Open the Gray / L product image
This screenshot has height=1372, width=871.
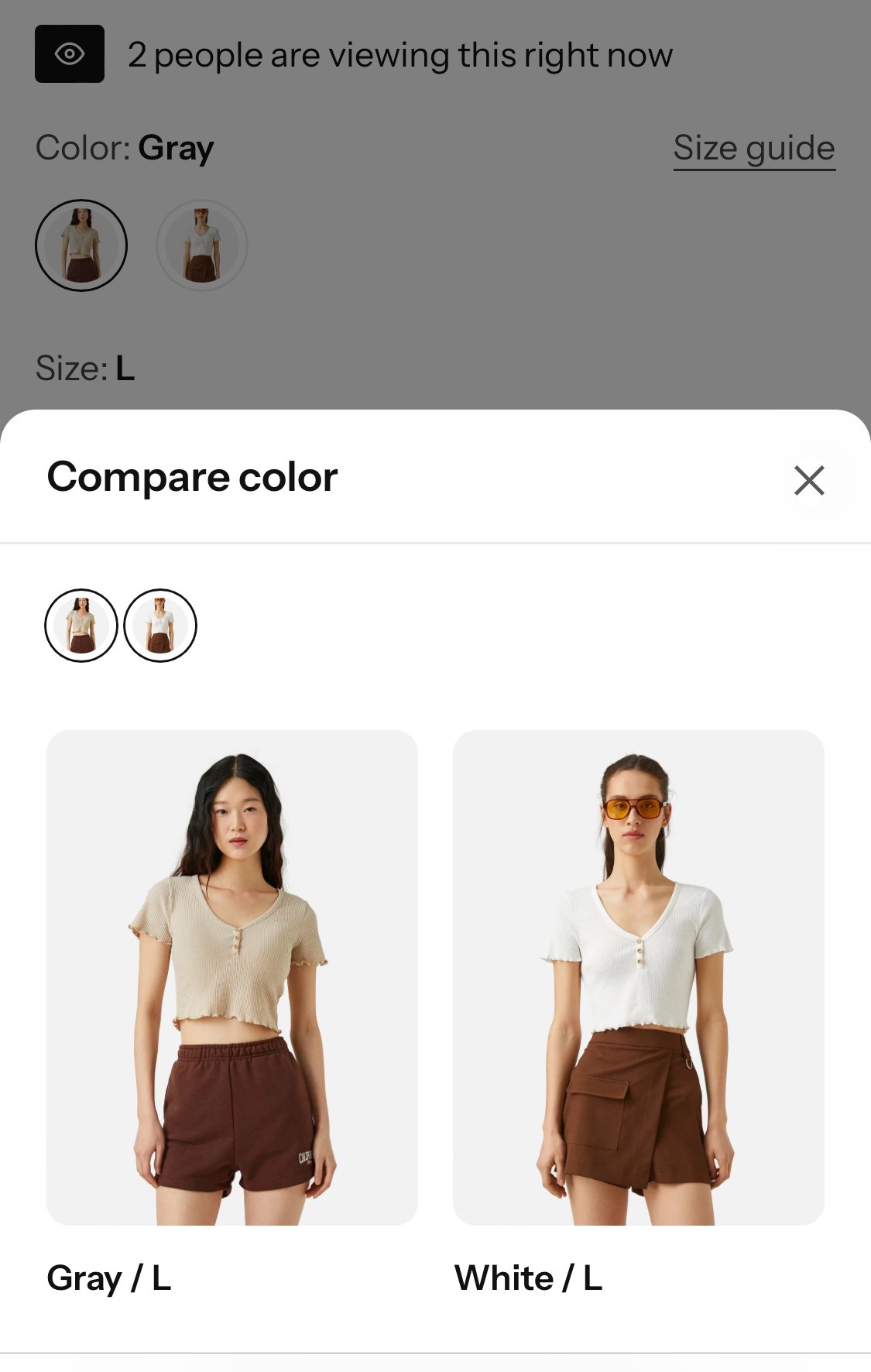coord(232,977)
